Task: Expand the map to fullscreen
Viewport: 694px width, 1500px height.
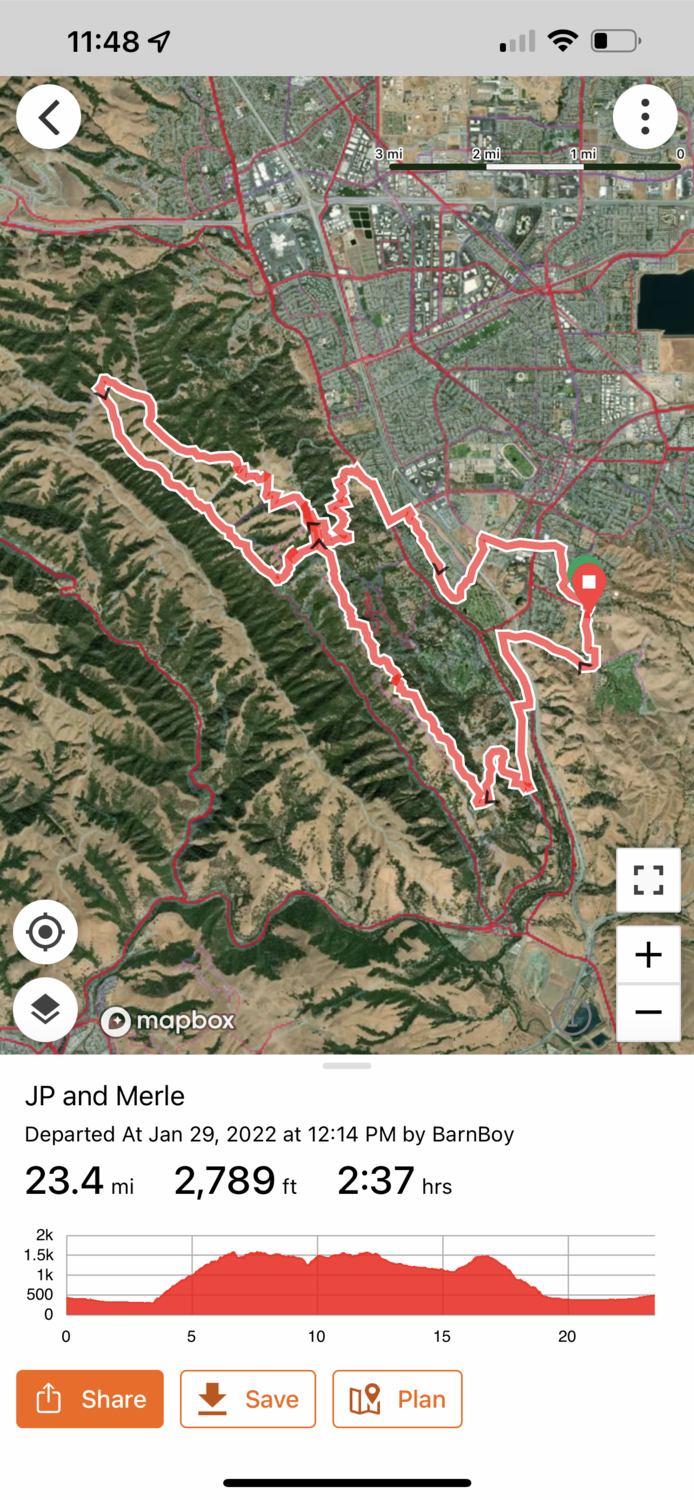Action: click(648, 880)
